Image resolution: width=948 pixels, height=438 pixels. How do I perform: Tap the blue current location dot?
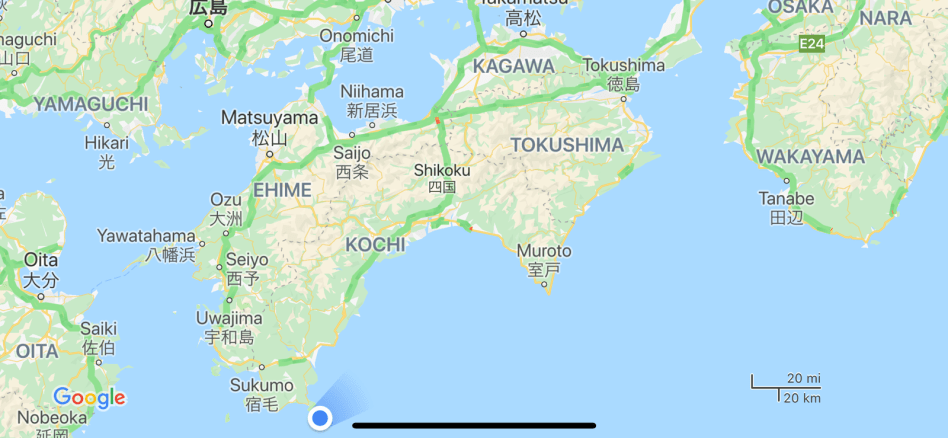[x=320, y=418]
